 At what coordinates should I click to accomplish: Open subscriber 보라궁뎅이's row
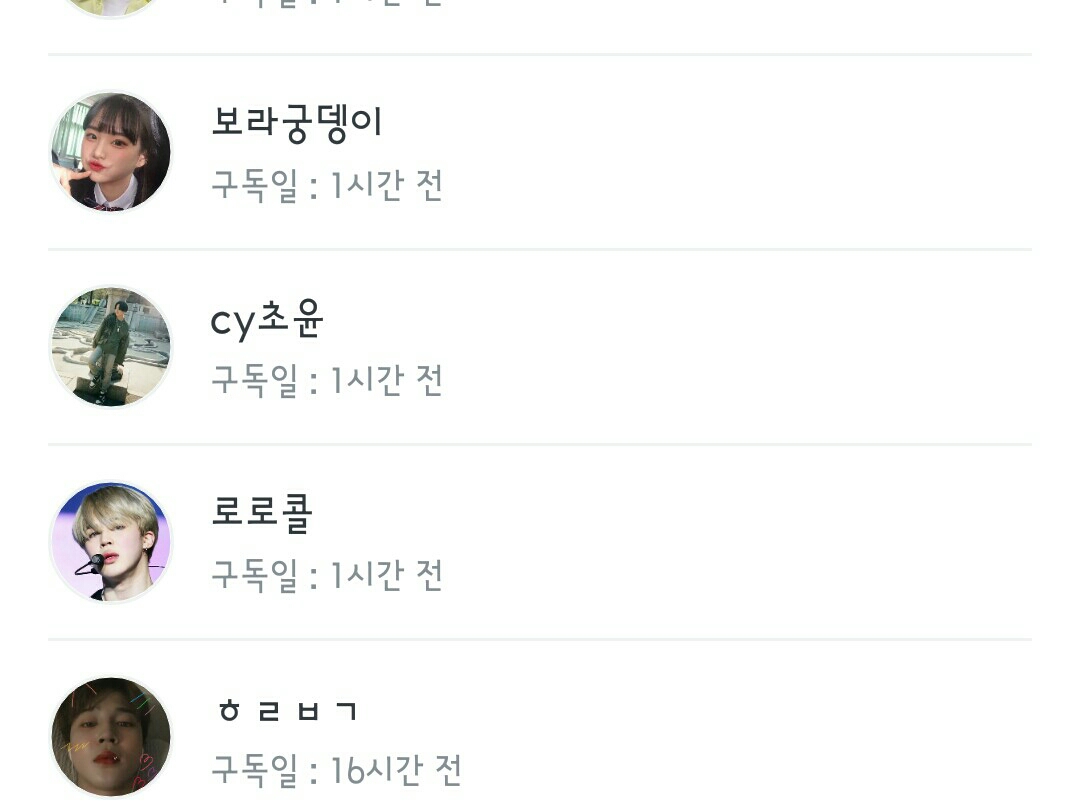click(540, 152)
